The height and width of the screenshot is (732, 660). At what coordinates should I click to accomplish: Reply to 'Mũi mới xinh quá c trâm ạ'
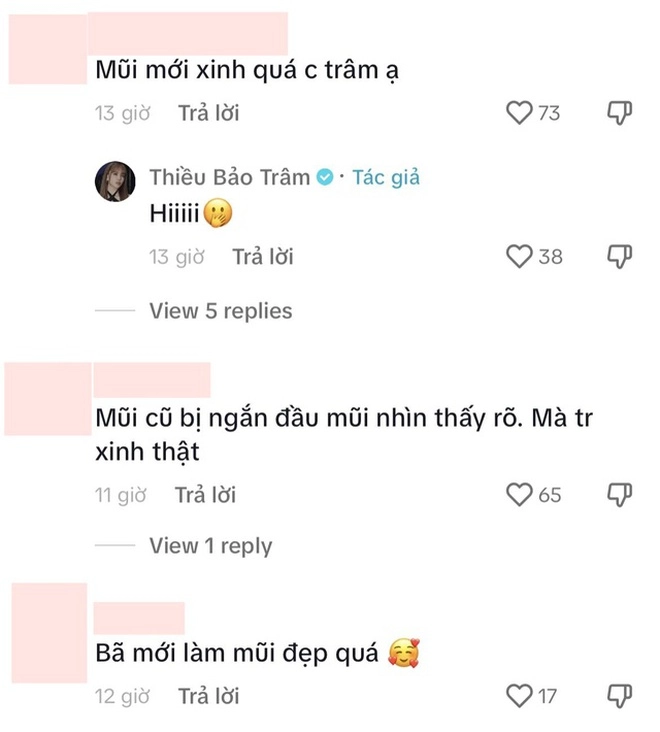[208, 113]
